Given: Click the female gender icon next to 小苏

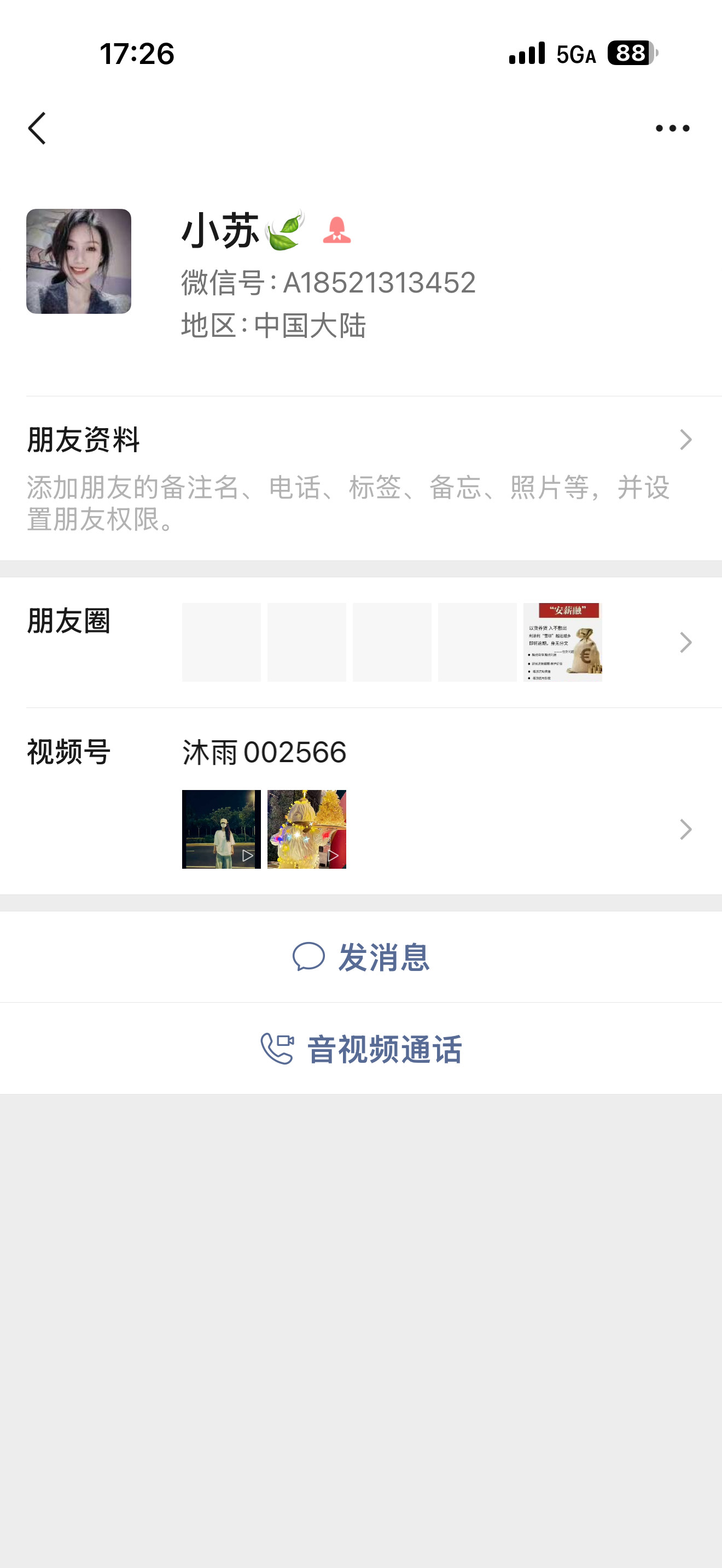Looking at the screenshot, I should [x=335, y=231].
